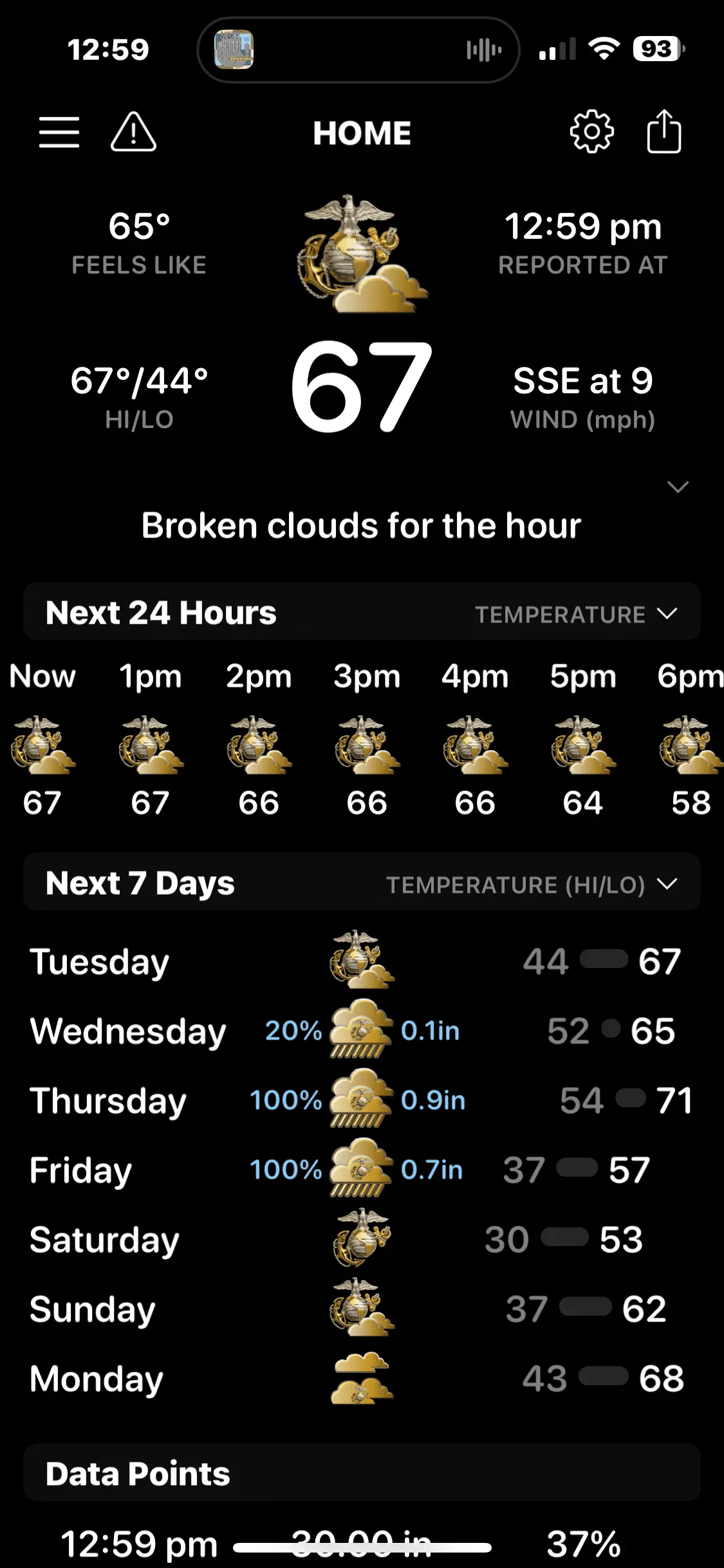The image size is (724, 1568).
Task: Open the hamburger menu
Action: coord(59,133)
